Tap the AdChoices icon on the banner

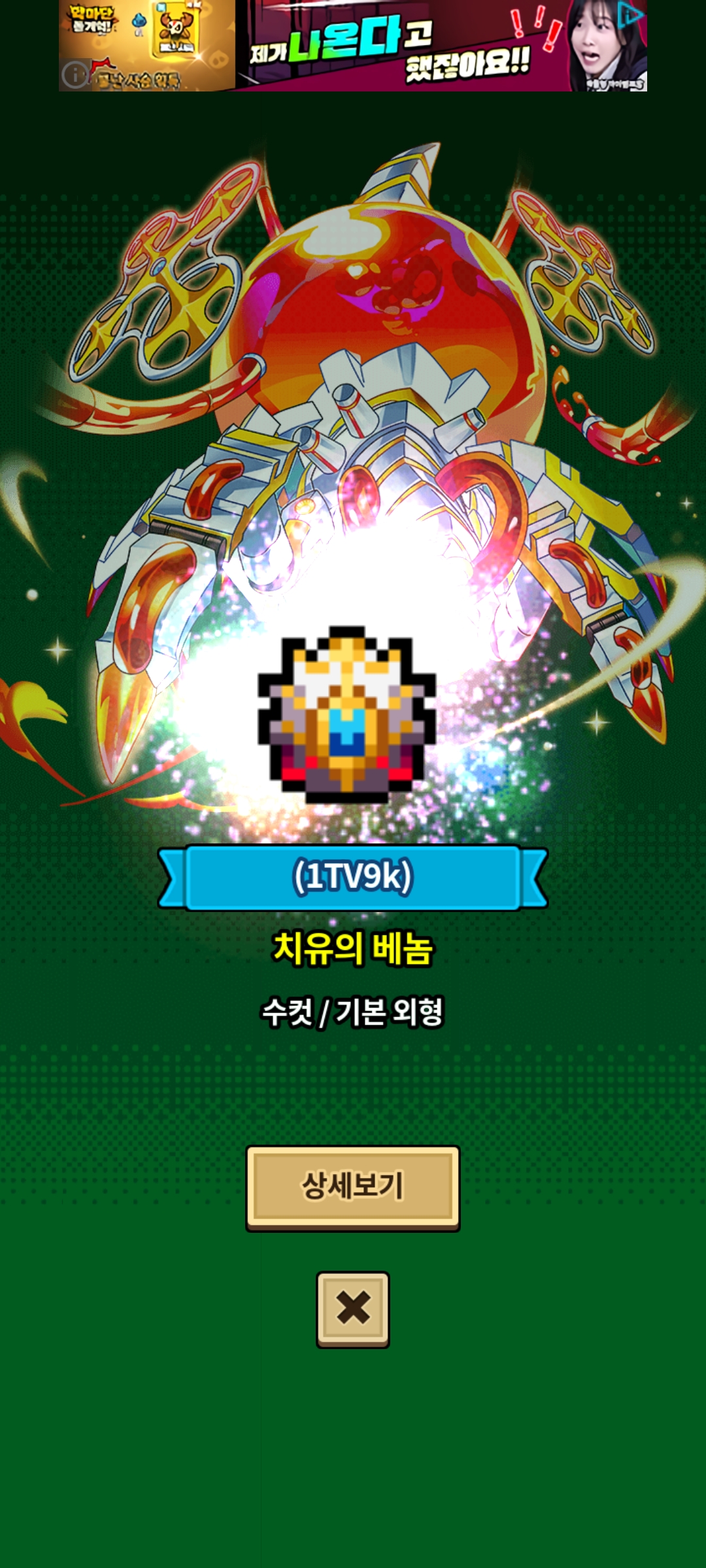point(631,14)
